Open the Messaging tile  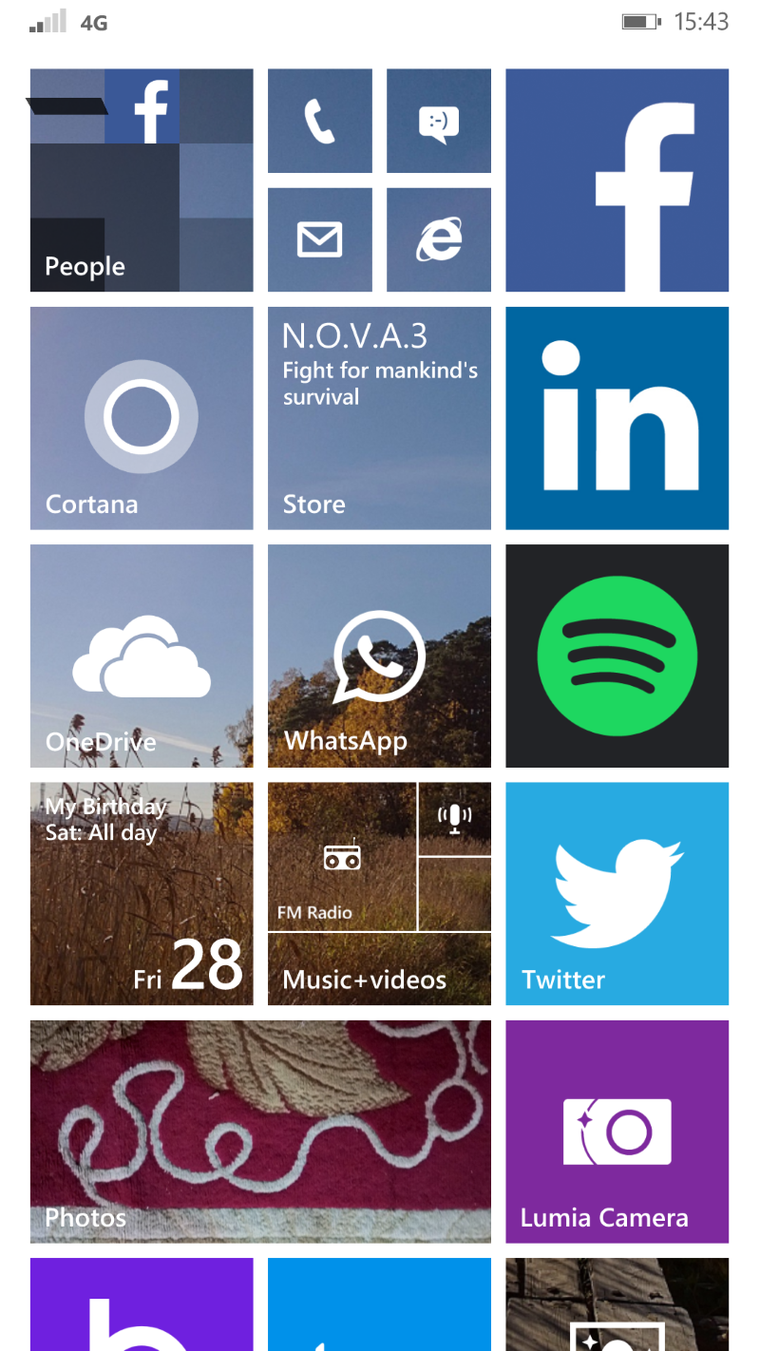439,121
